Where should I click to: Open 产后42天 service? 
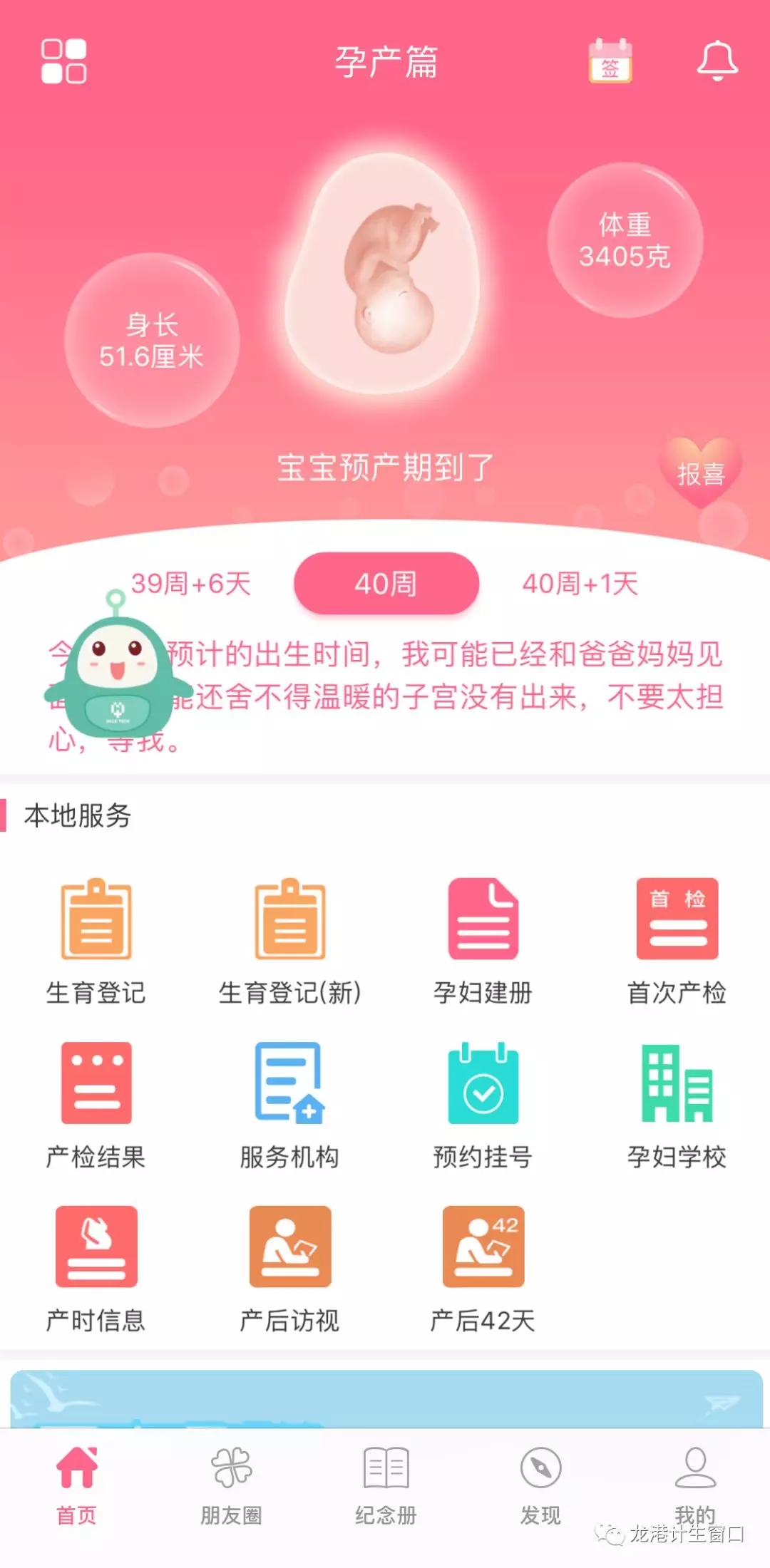pos(483,1269)
